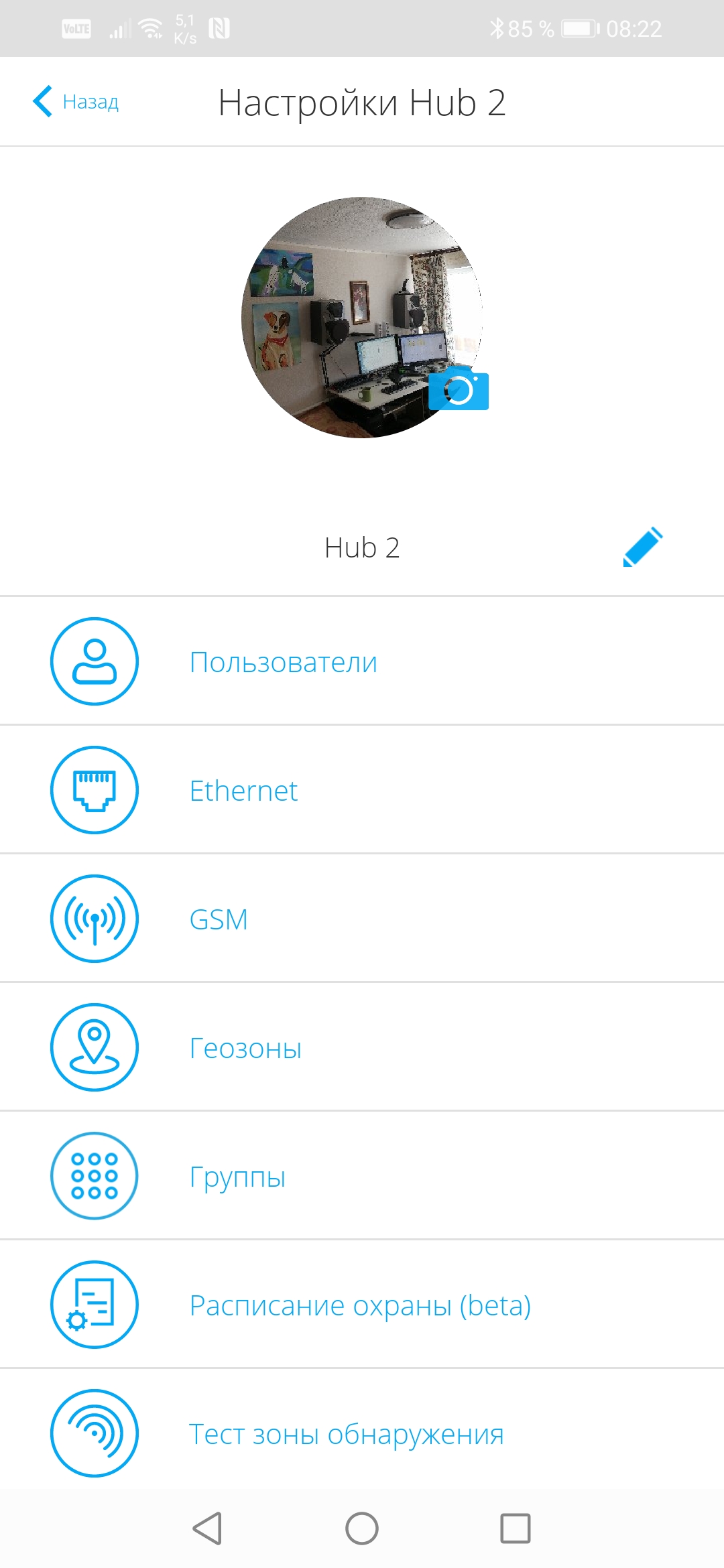Show recent apps via square button
This screenshot has width=724, height=1568.
coord(515,1528)
